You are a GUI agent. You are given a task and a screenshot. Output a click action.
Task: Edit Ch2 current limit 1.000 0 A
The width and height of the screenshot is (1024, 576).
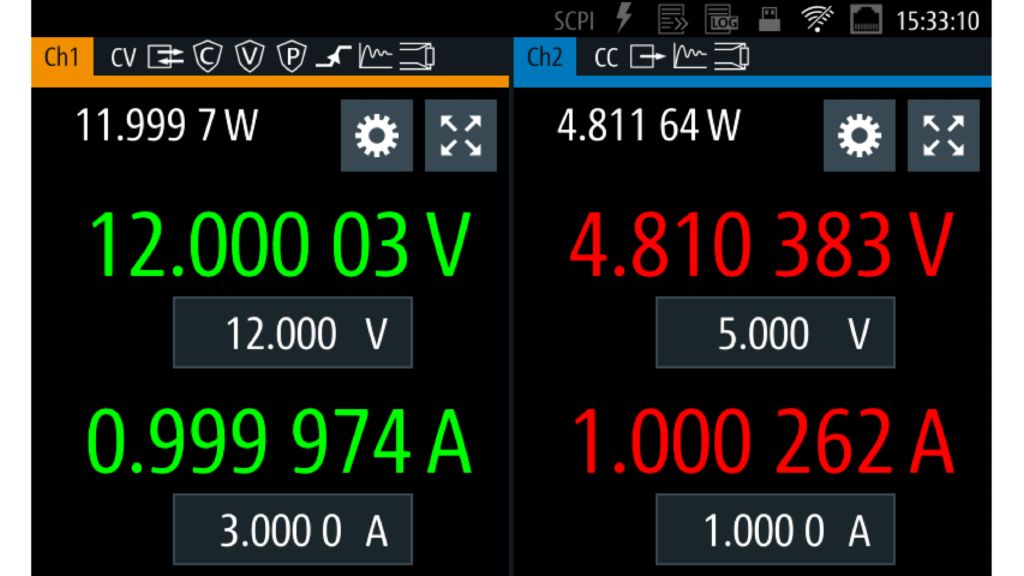click(775, 531)
